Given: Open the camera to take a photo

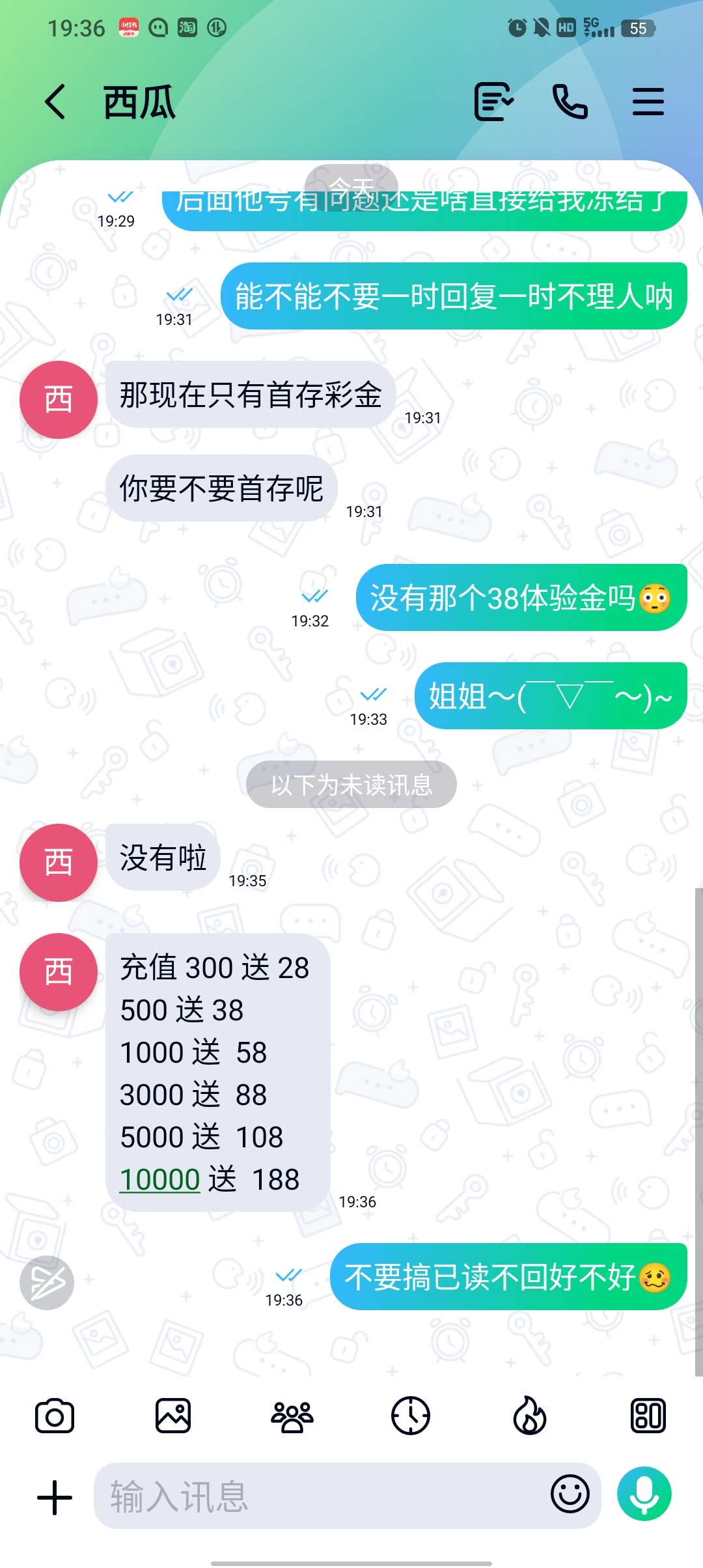Looking at the screenshot, I should pos(55,1416).
